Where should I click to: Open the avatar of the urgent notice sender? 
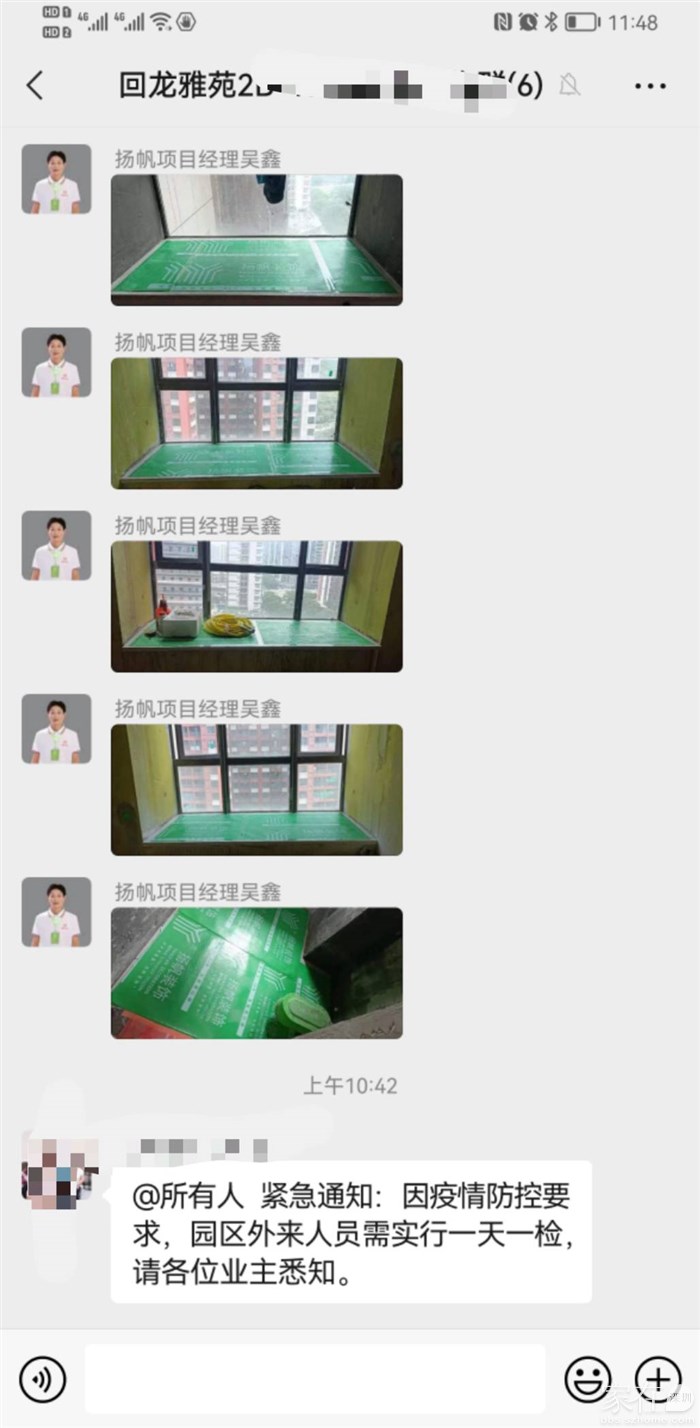click(60, 1170)
